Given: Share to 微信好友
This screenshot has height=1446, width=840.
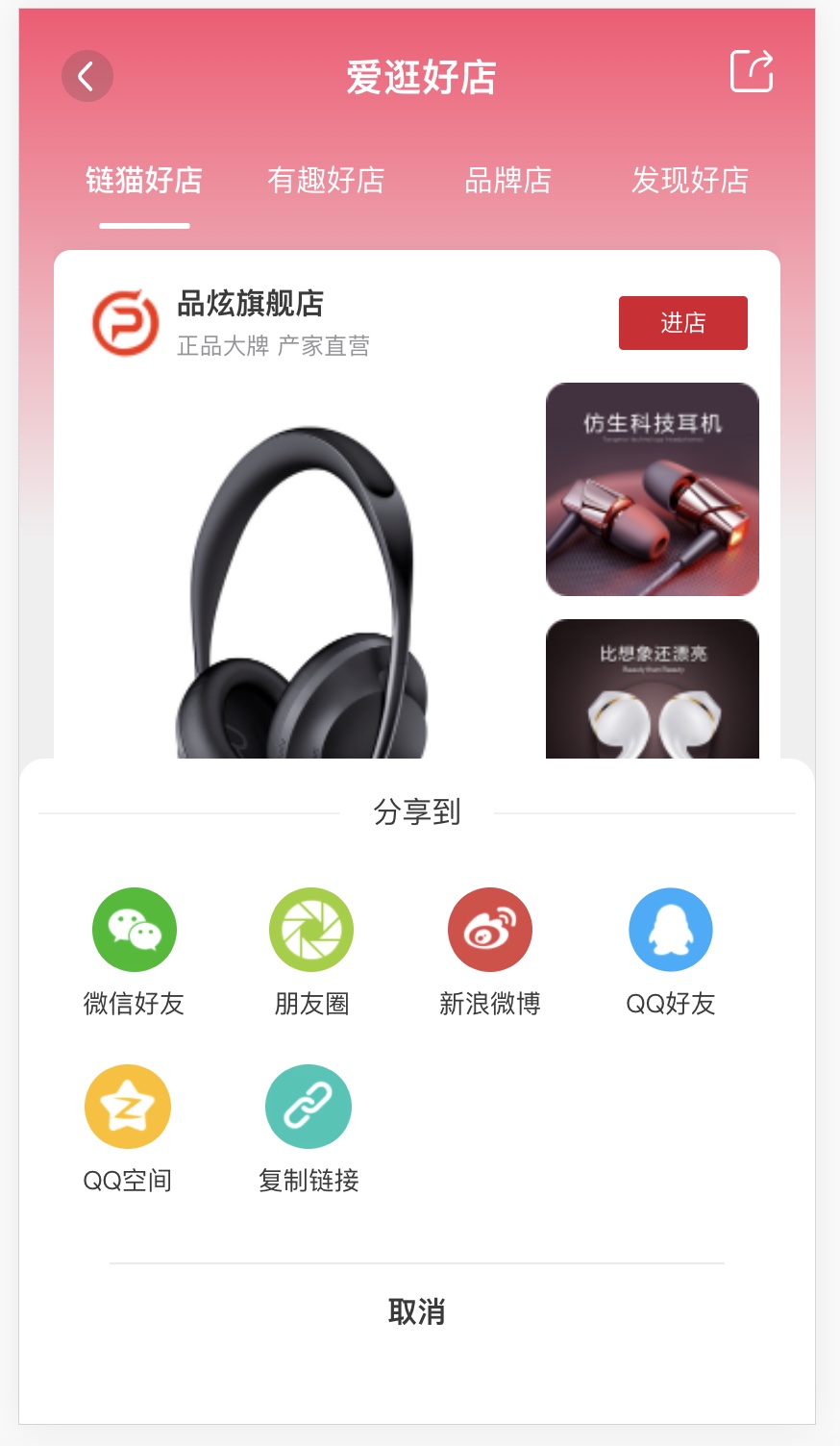Looking at the screenshot, I should 135,930.
